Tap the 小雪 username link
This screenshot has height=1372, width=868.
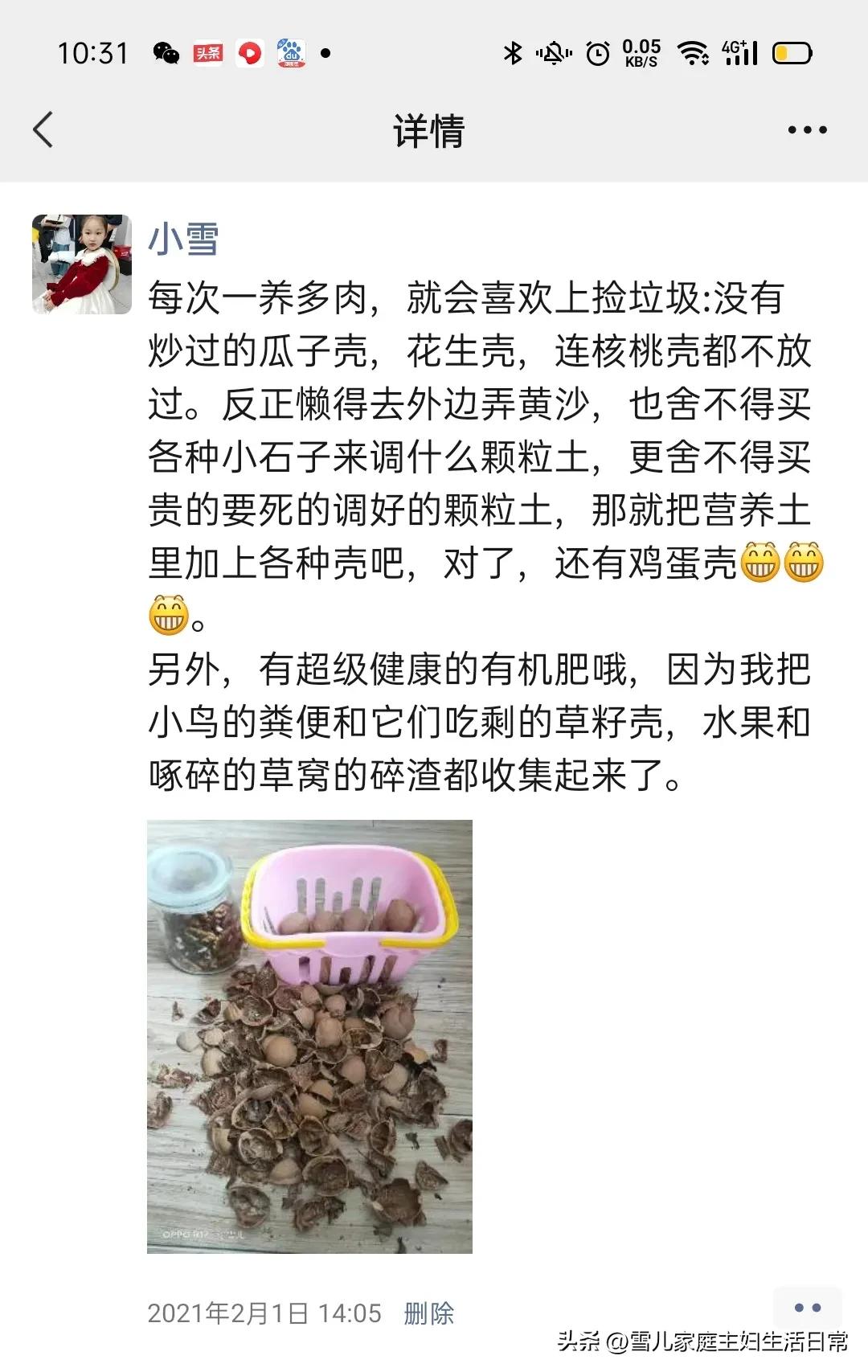[x=183, y=239]
